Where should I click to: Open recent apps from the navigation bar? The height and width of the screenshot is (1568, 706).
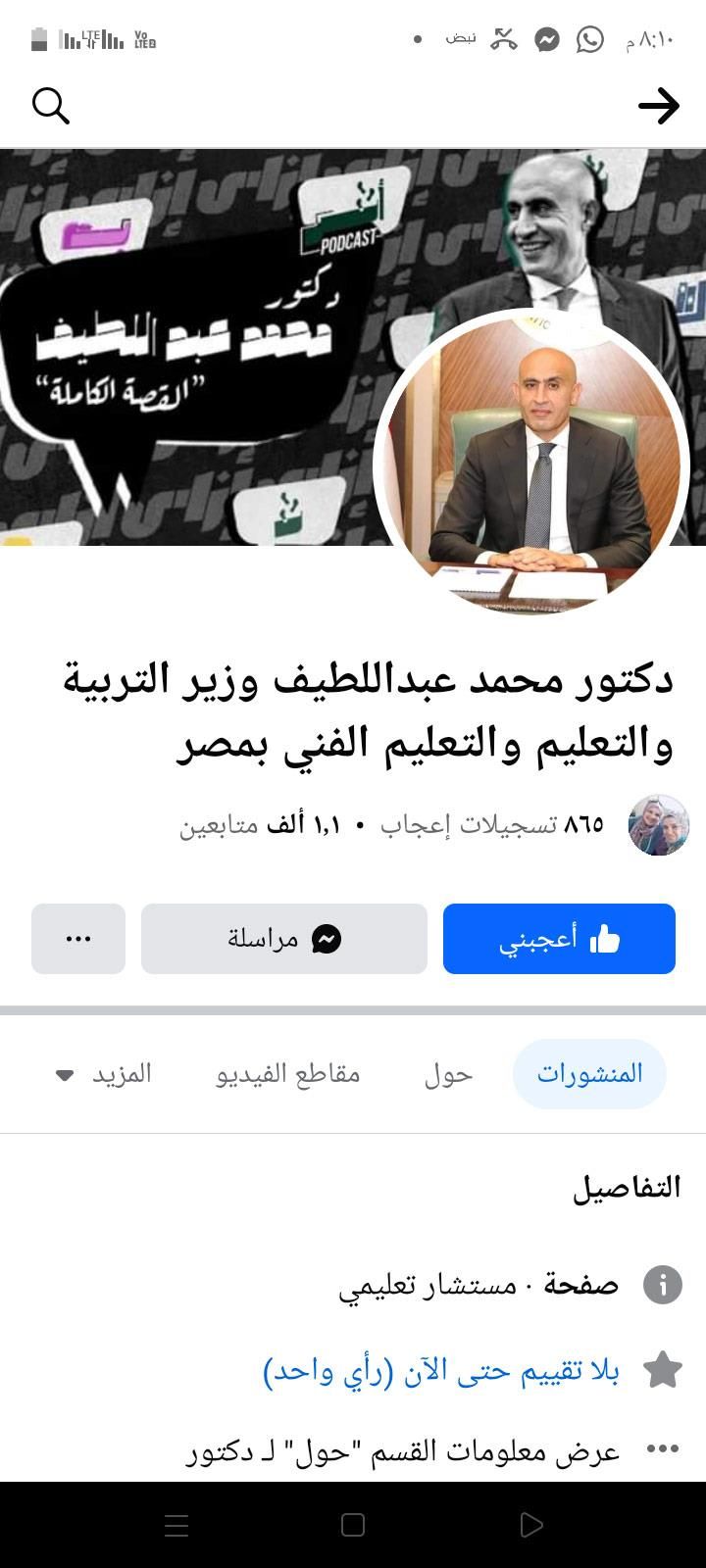(x=175, y=1525)
